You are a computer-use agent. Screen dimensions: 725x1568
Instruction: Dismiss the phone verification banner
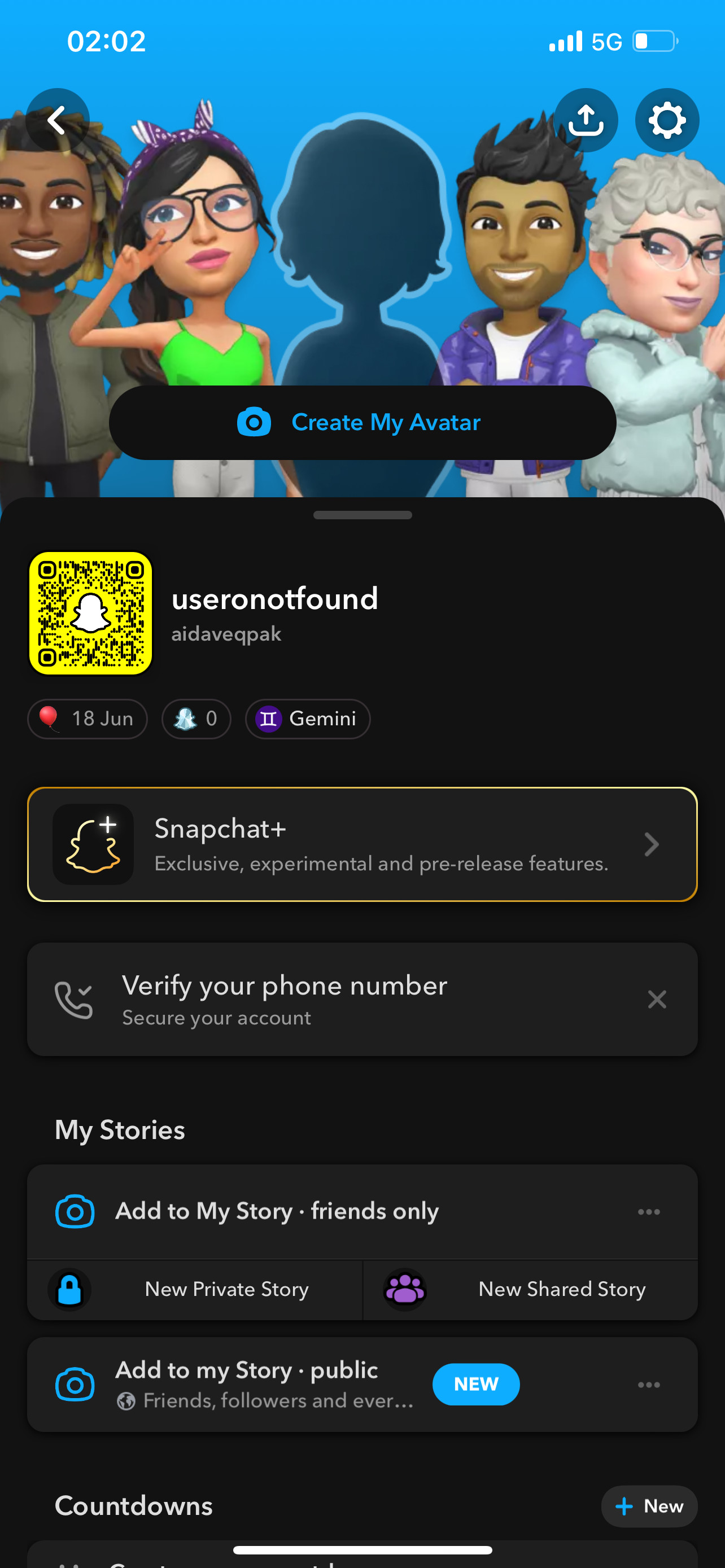tap(657, 999)
